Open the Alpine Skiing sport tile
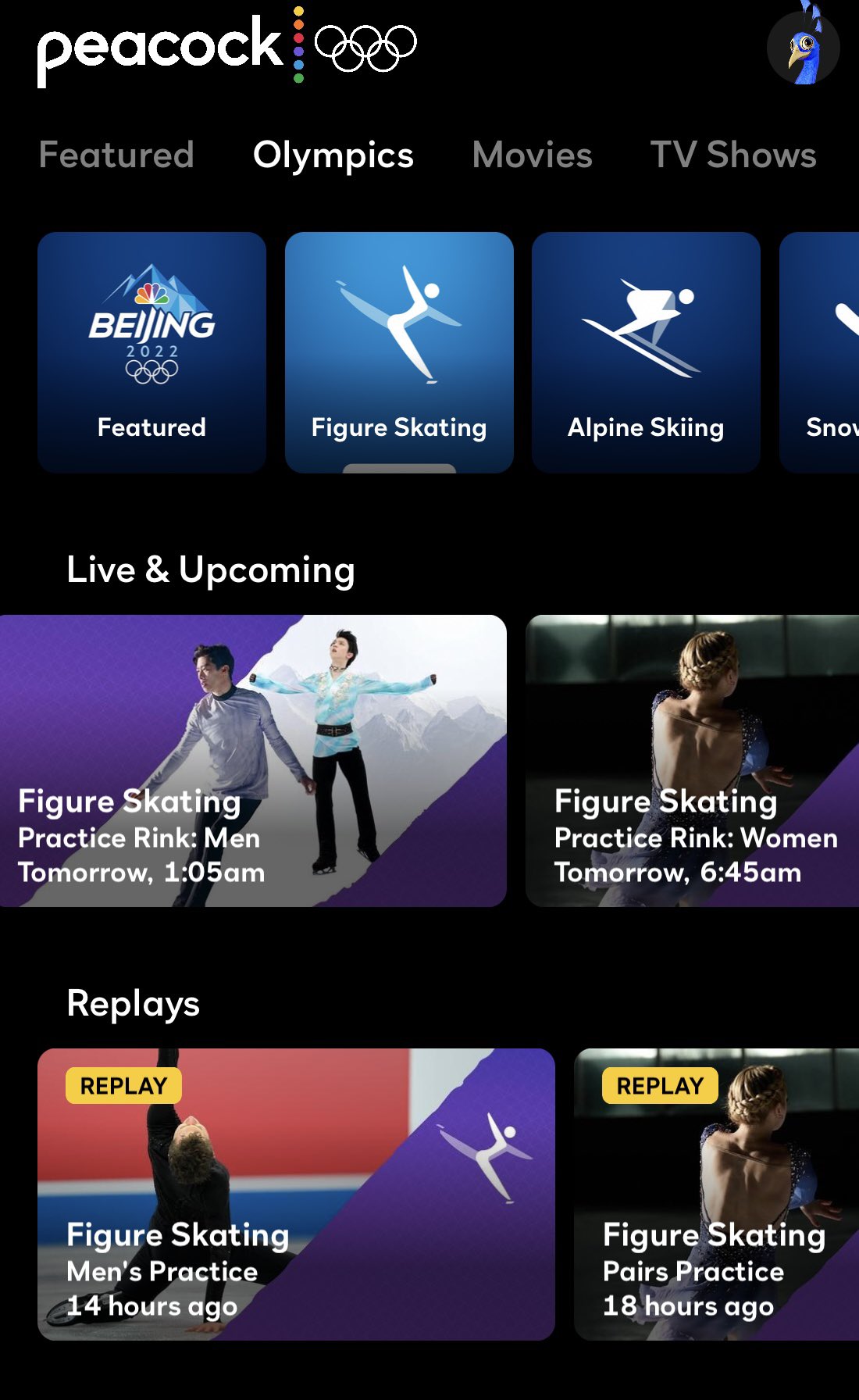This screenshot has height=1400, width=859. (646, 352)
